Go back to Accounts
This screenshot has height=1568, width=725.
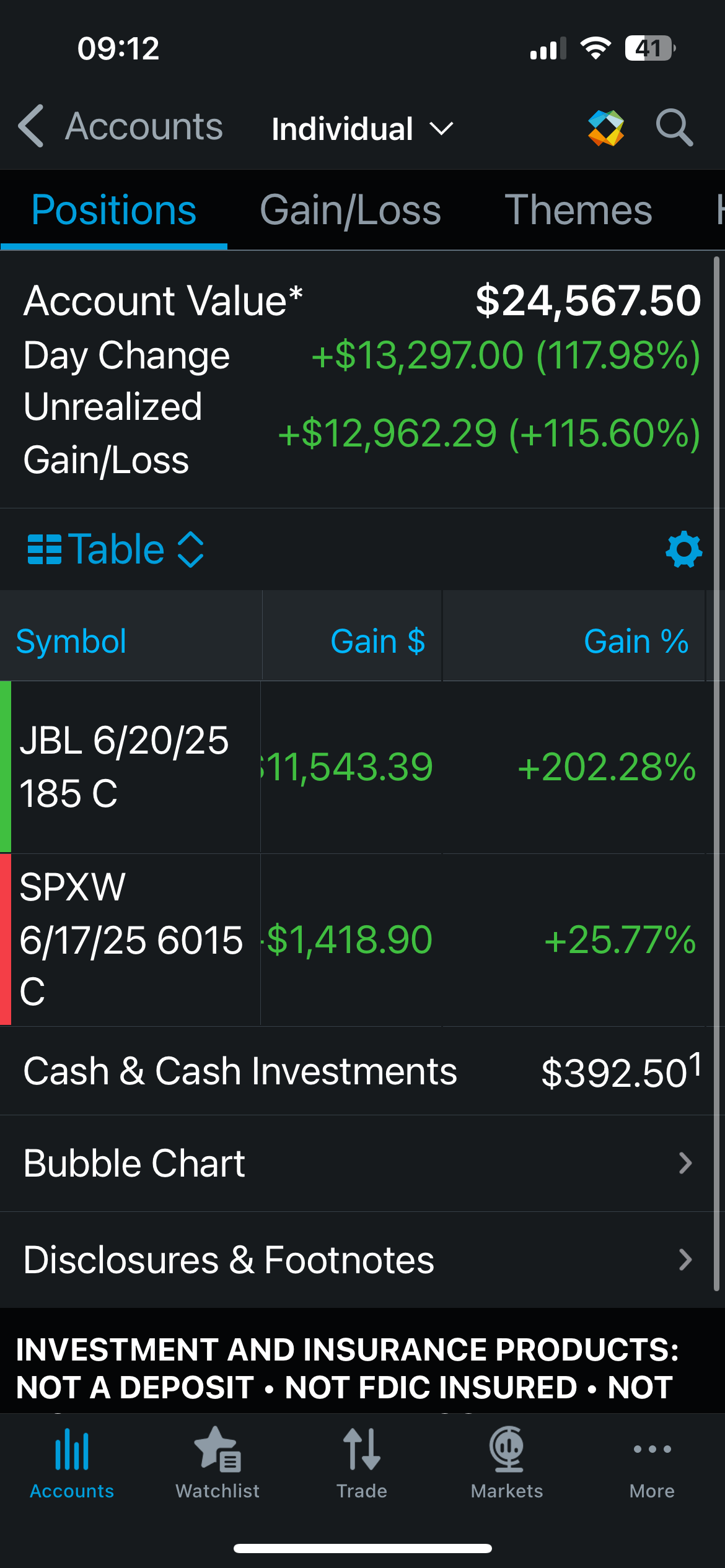click(x=120, y=126)
